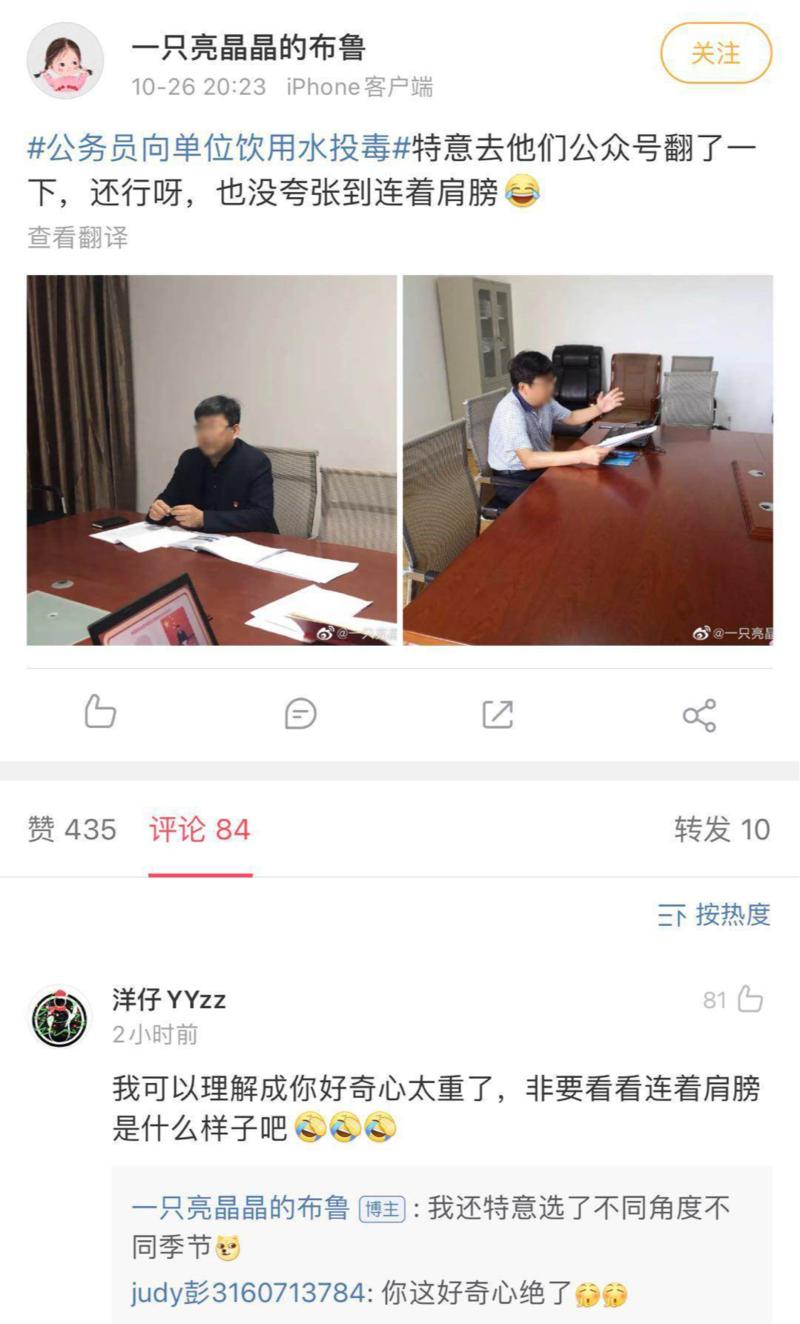
Task: Switch to the 赞 435 tab
Action: tap(74, 830)
